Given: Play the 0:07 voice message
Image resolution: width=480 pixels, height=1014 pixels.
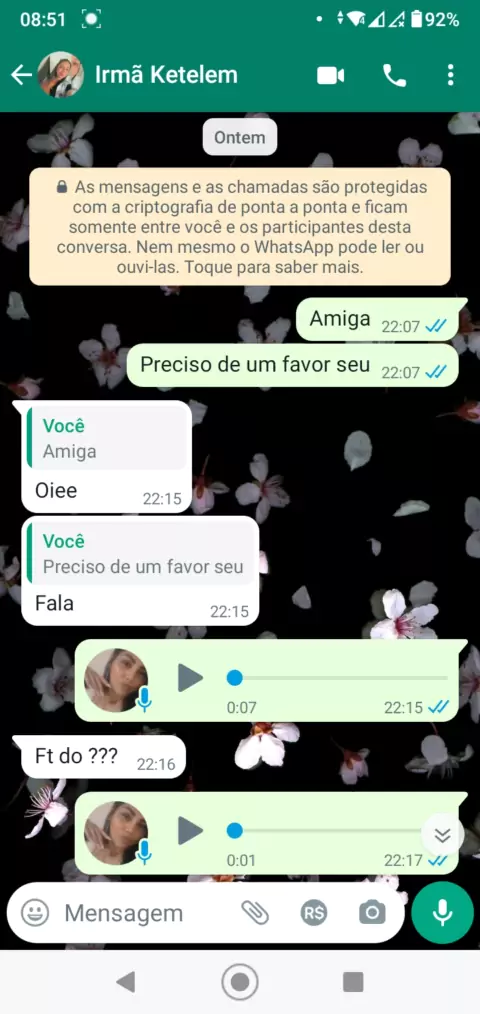Looking at the screenshot, I should (190, 678).
